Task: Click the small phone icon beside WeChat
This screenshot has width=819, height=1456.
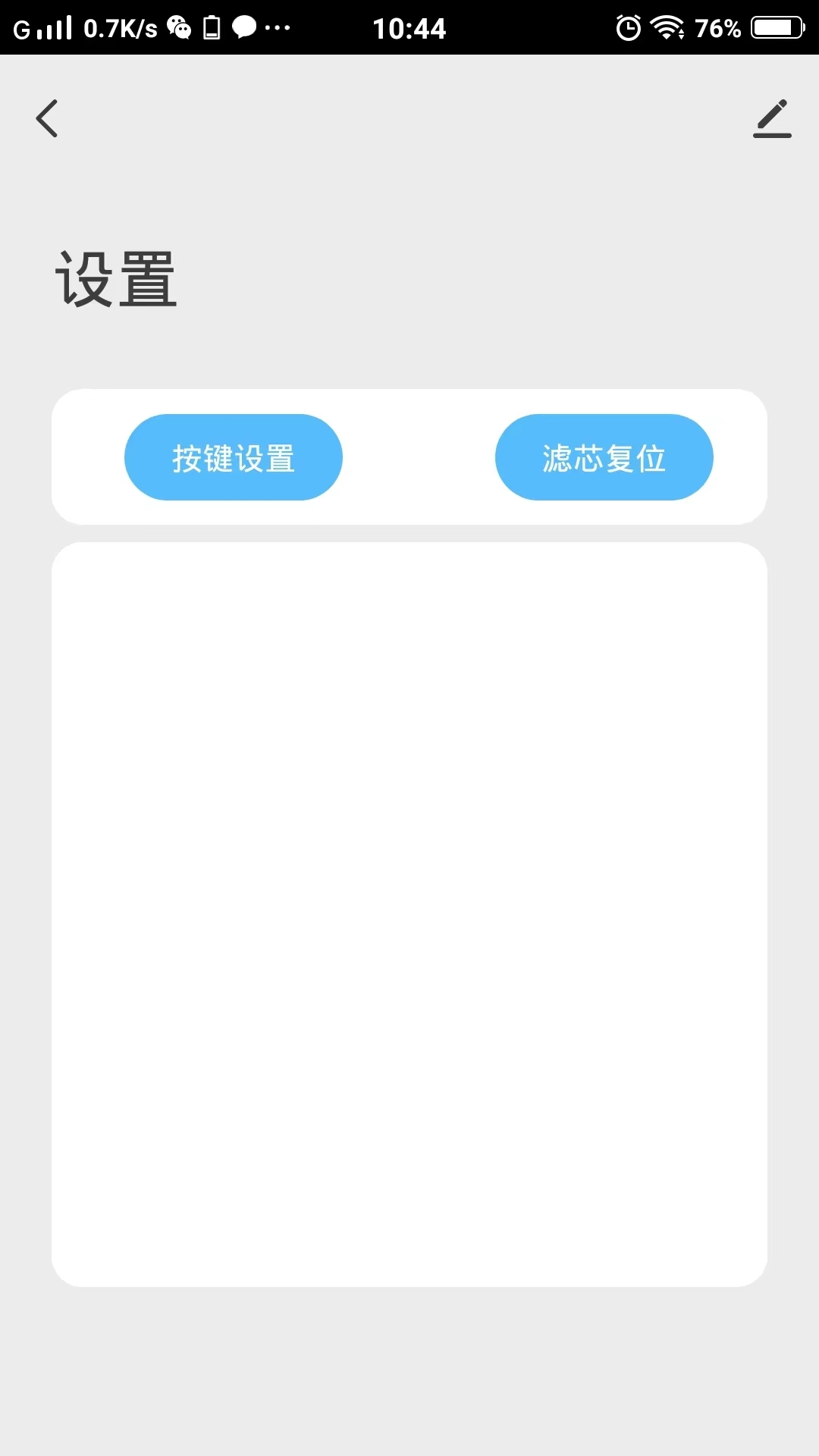Action: pyautogui.click(x=210, y=28)
